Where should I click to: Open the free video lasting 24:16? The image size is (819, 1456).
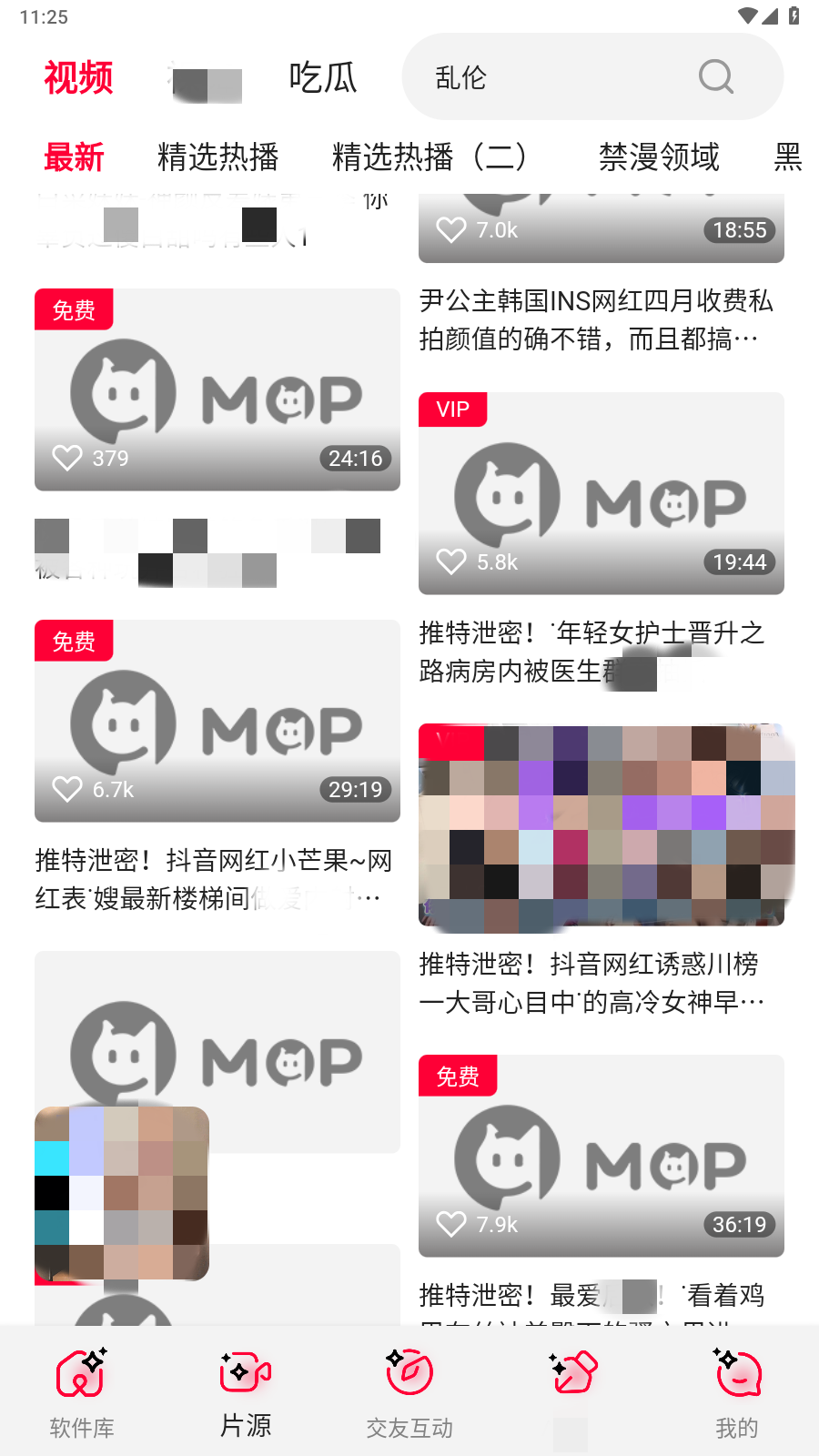pyautogui.click(x=217, y=389)
